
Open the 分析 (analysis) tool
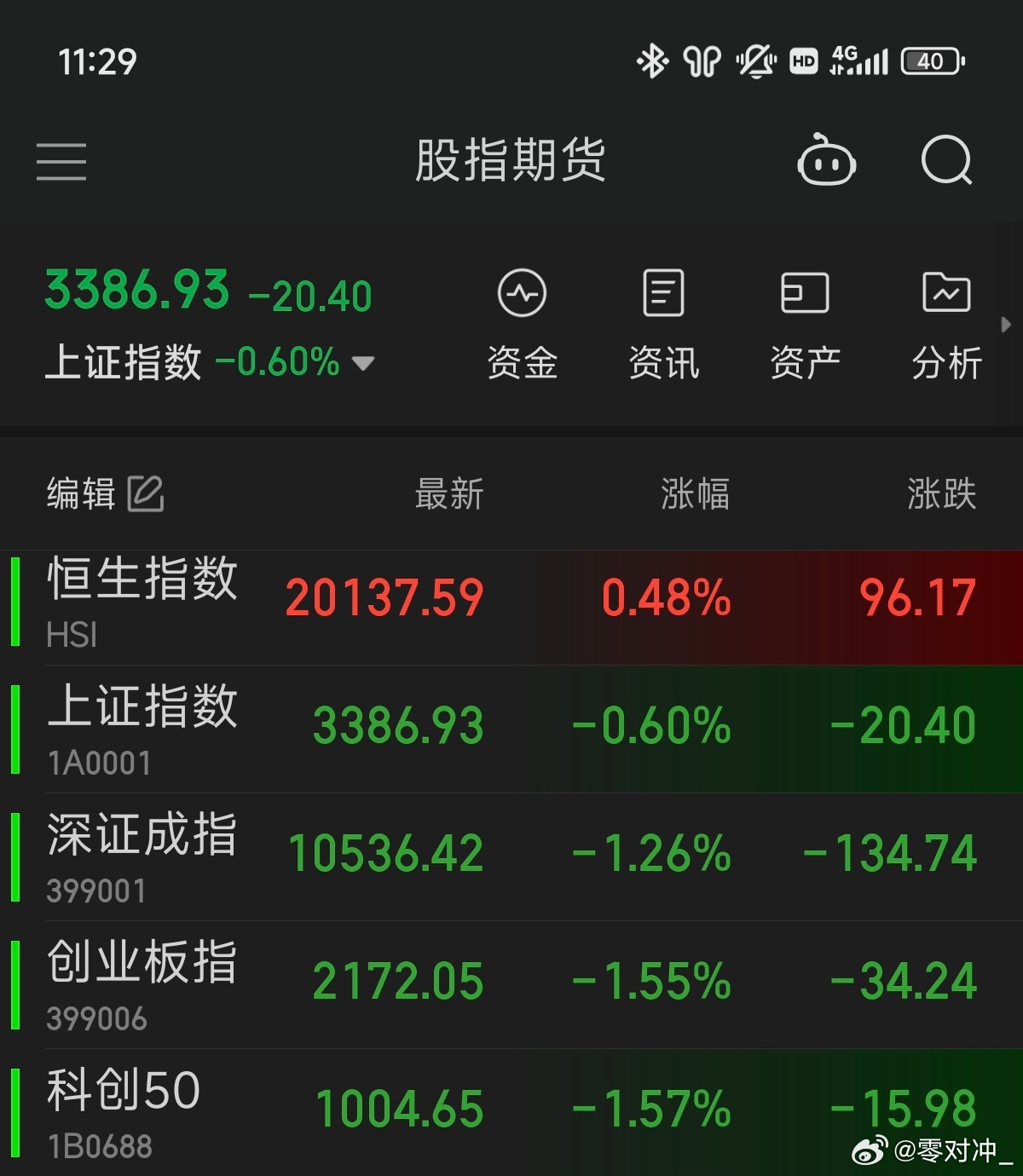(x=947, y=322)
